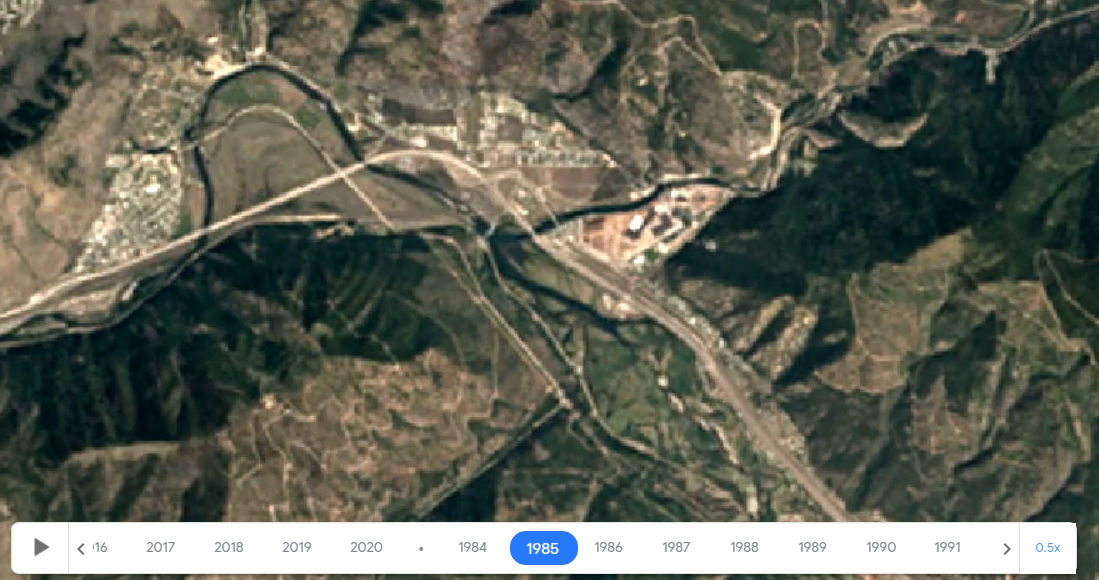View imagery for 1988
This screenshot has width=1099, height=580.
(x=744, y=547)
